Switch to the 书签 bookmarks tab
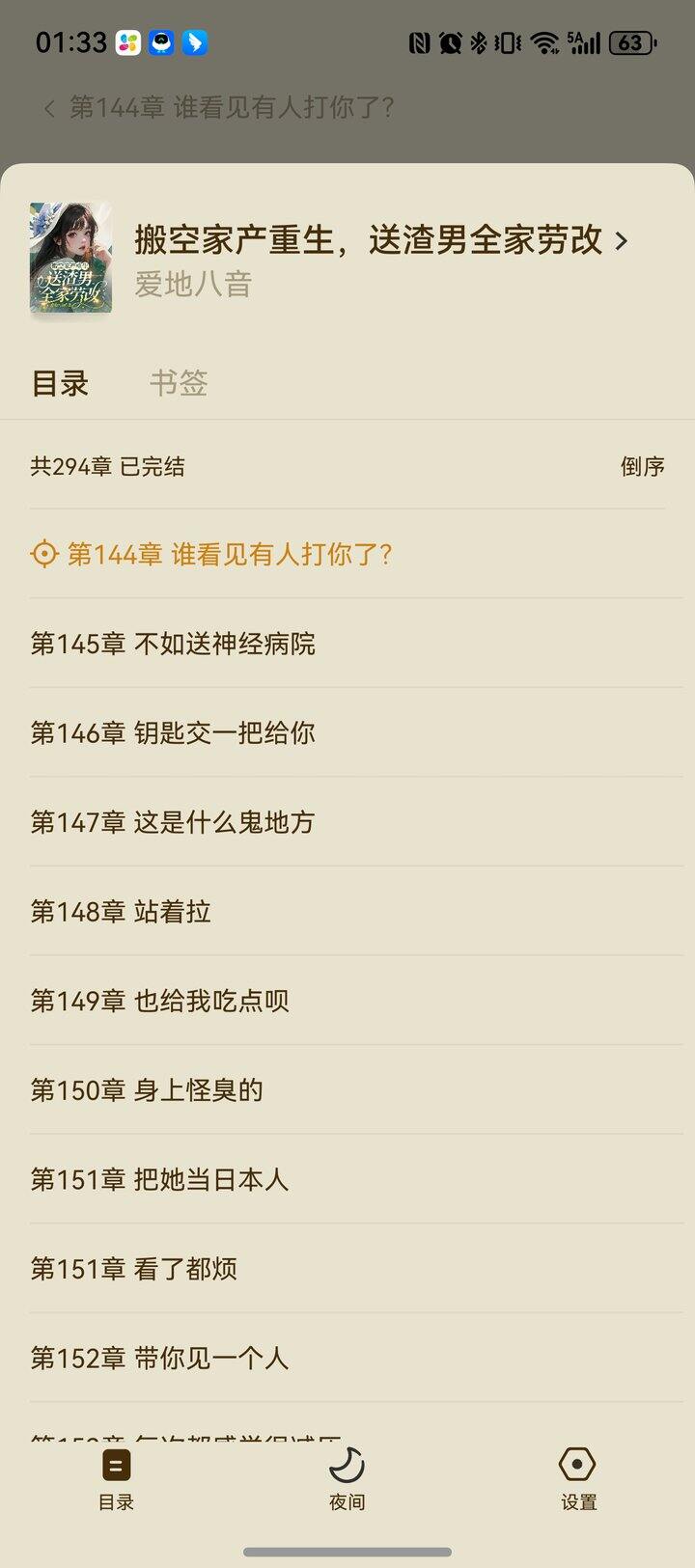Image resolution: width=695 pixels, height=1568 pixels. point(181,383)
